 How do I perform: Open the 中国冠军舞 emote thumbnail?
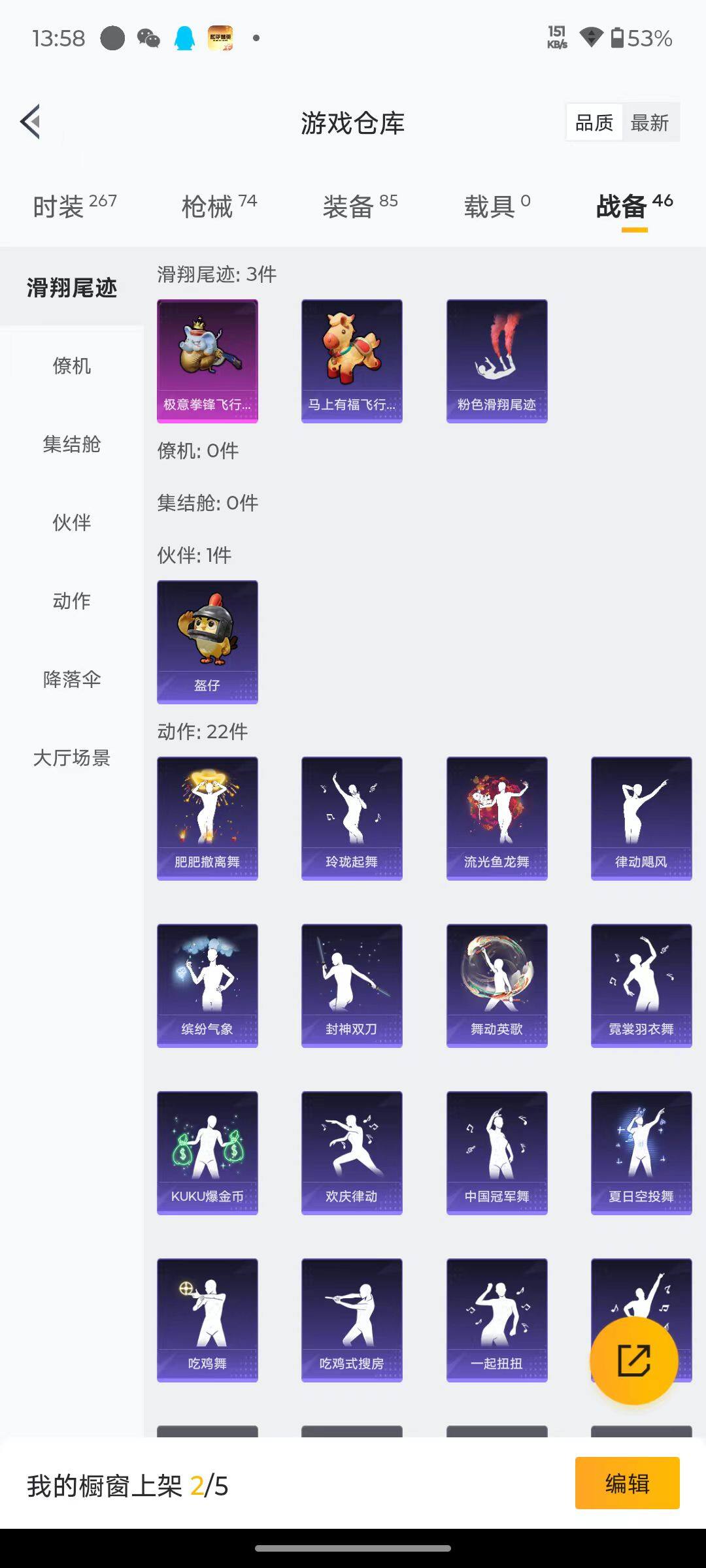click(497, 1153)
